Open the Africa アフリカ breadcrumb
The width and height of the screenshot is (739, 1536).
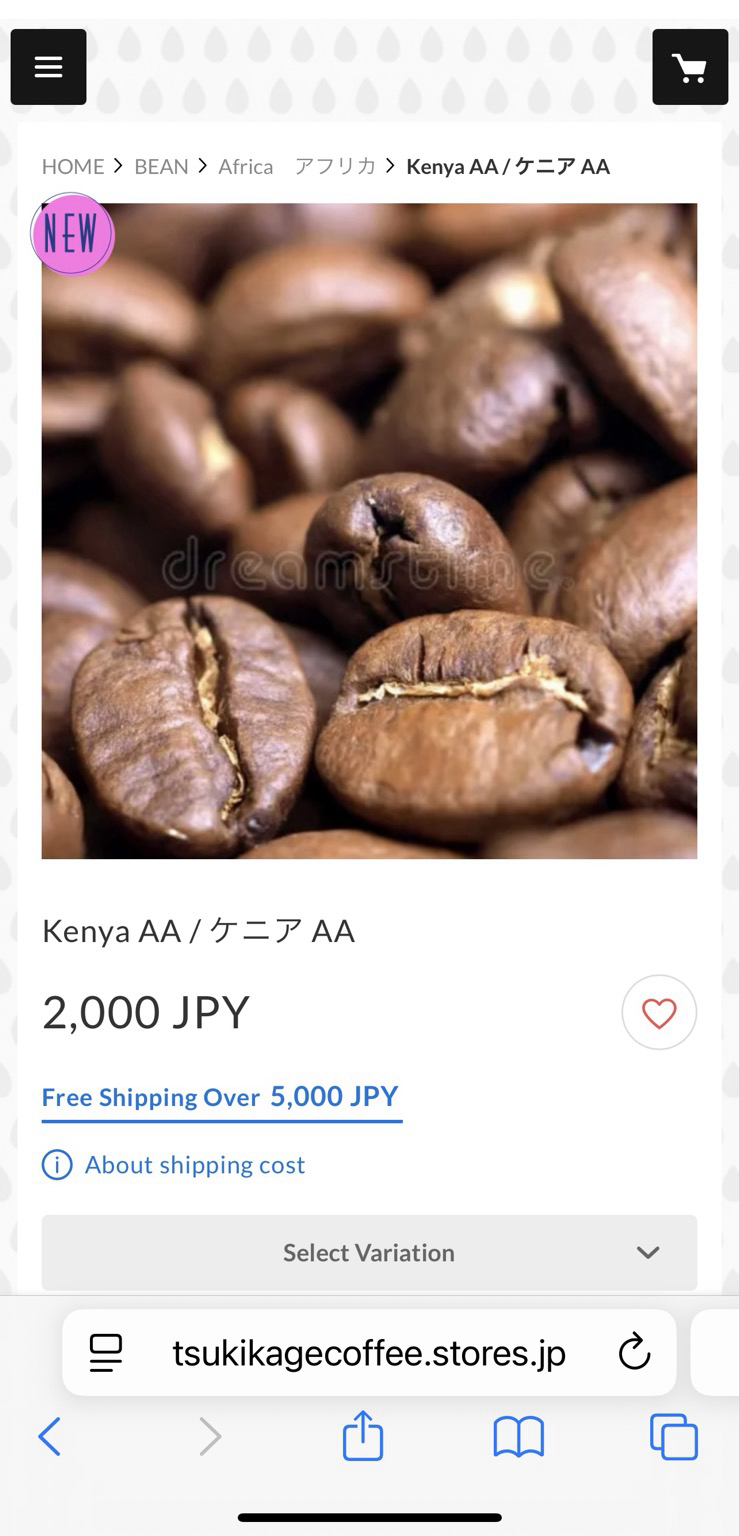pos(297,166)
